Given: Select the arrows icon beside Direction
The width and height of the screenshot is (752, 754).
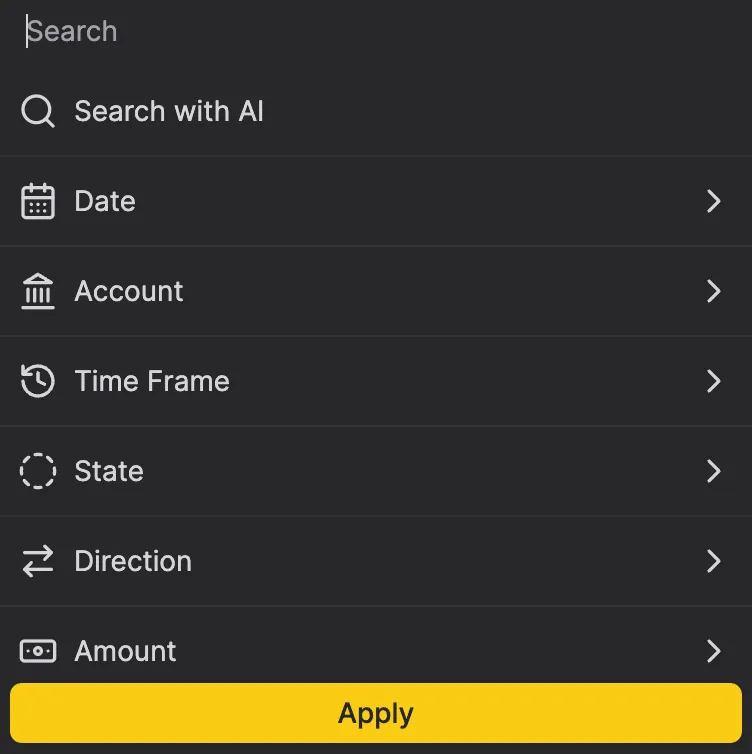Looking at the screenshot, I should point(37,561).
